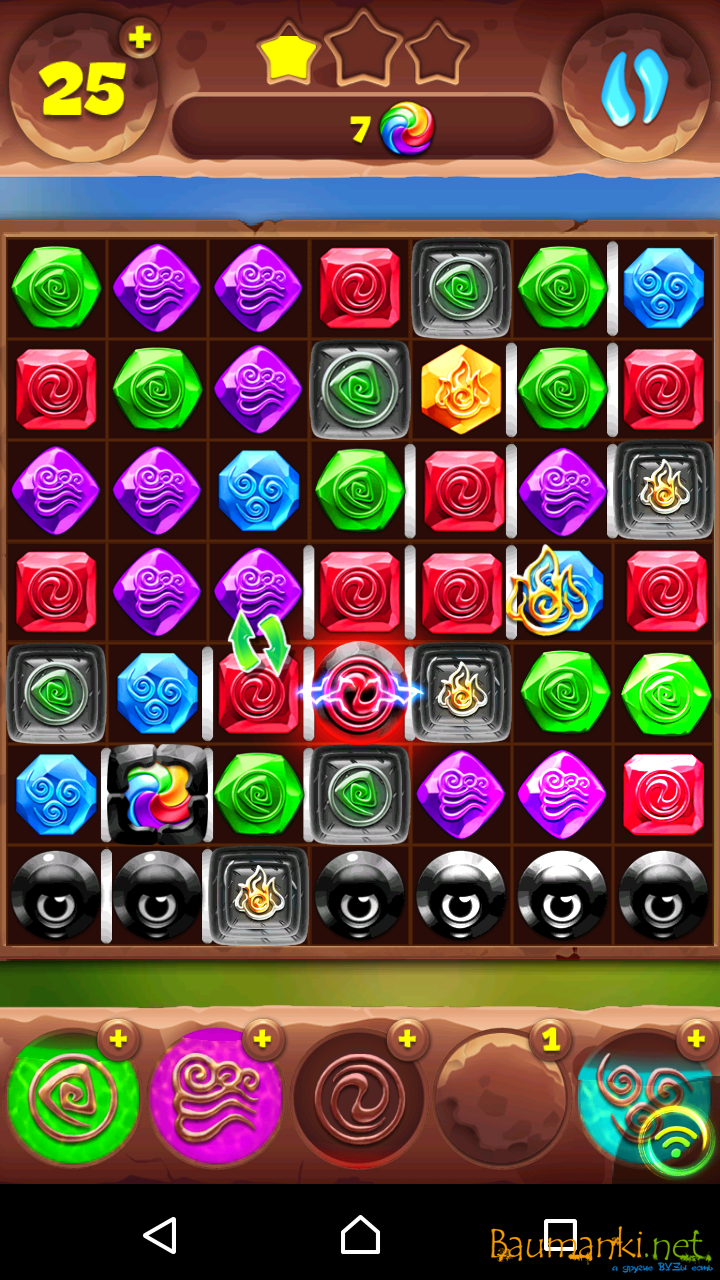This screenshot has height=1280, width=720.
Task: Add more moves with the plus button
Action: (140, 39)
